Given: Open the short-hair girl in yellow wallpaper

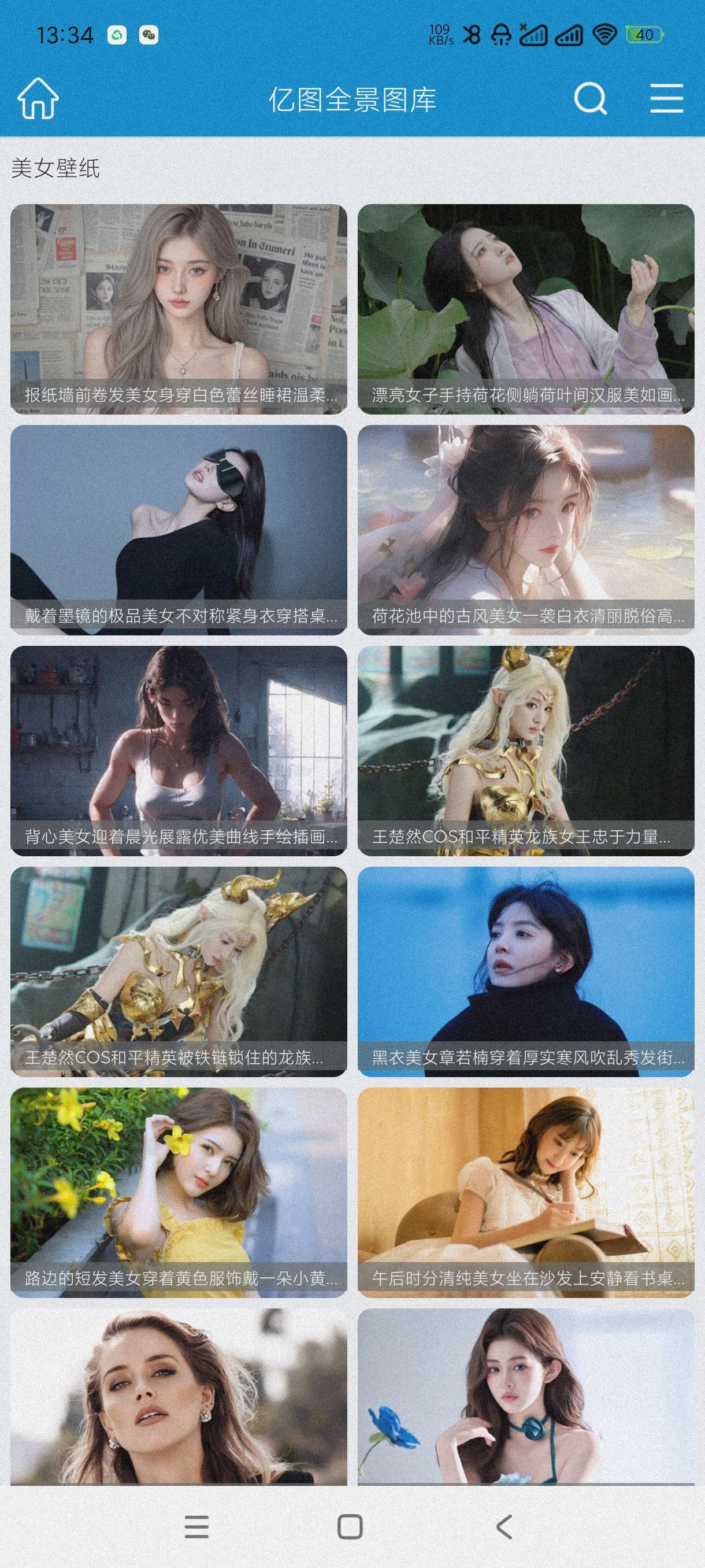Looking at the screenshot, I should [x=178, y=1192].
